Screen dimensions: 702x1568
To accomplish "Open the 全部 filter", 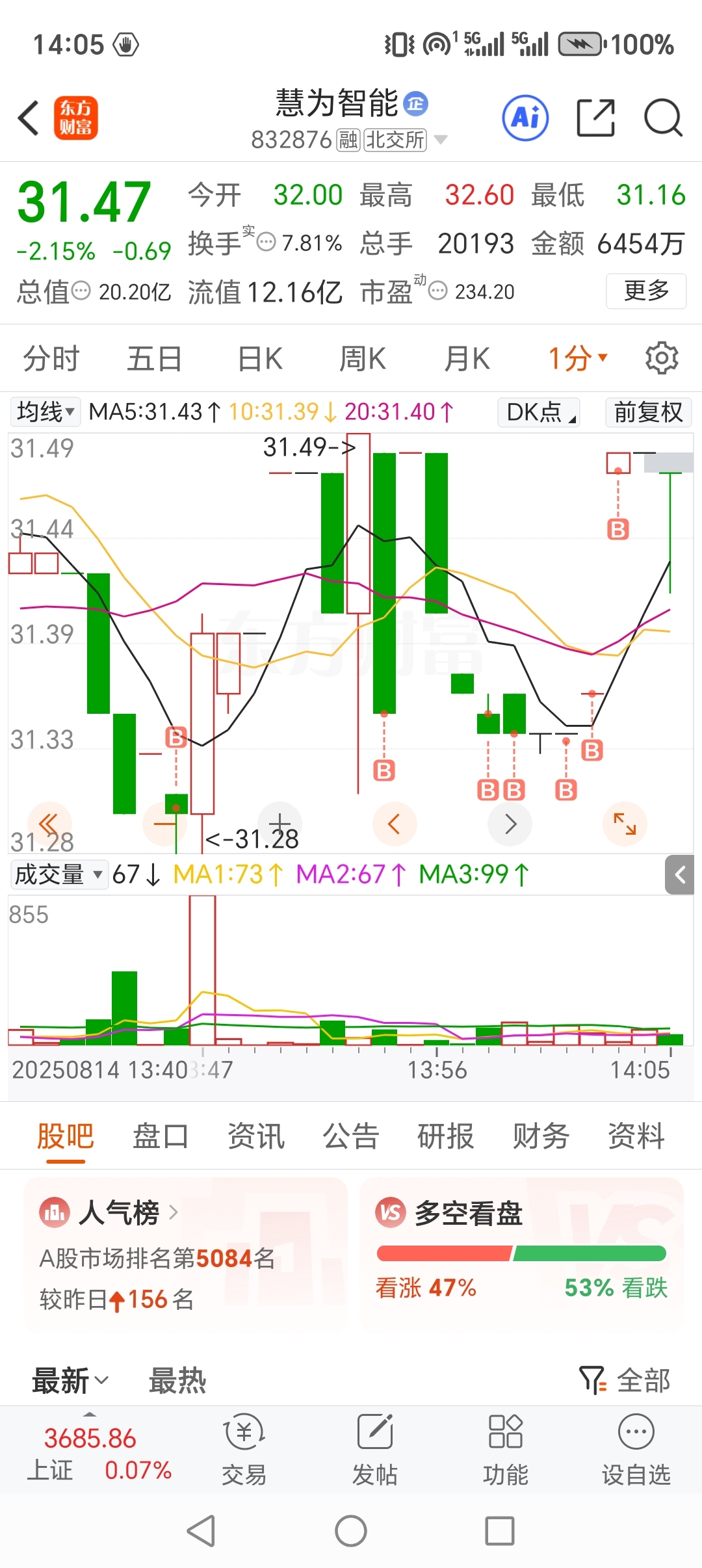I will (625, 1380).
